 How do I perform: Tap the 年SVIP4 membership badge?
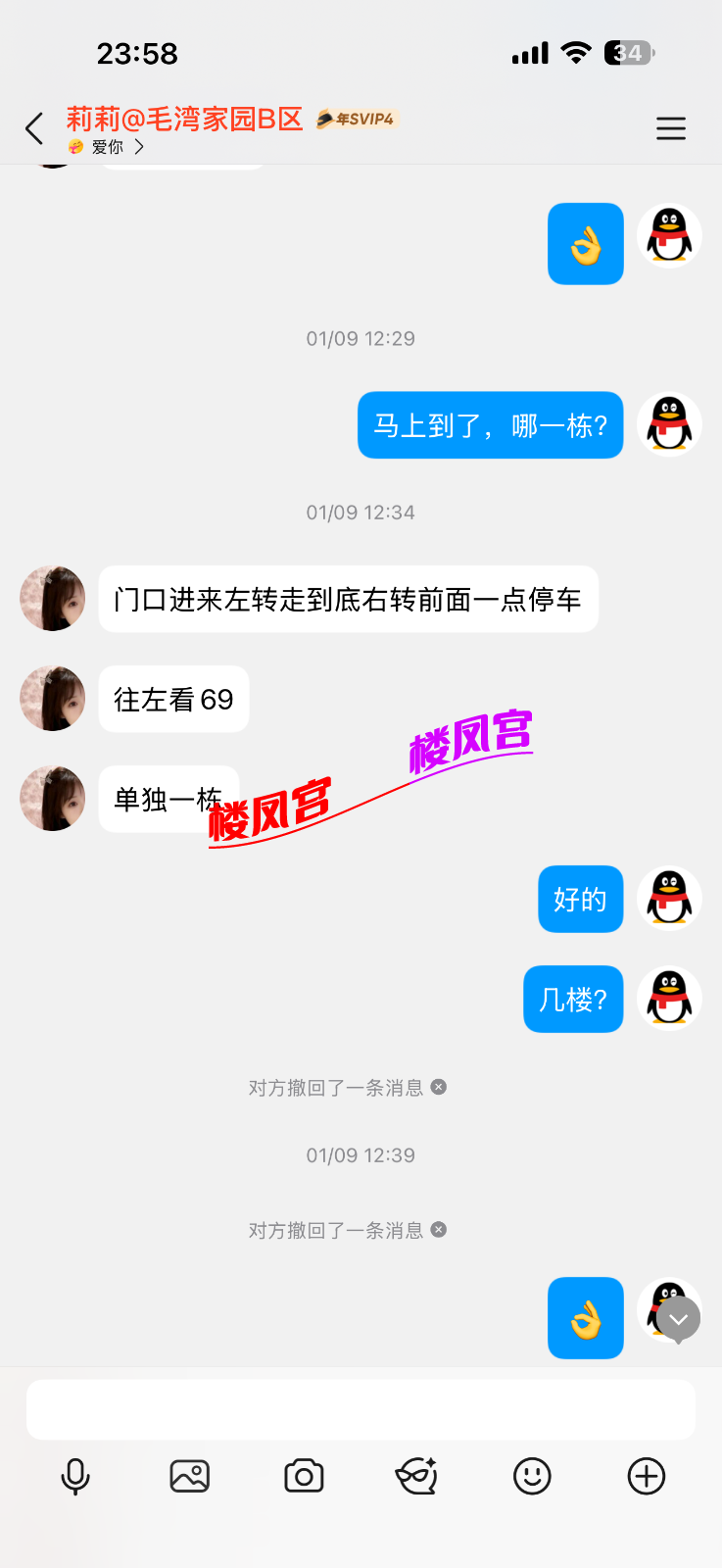(x=356, y=119)
